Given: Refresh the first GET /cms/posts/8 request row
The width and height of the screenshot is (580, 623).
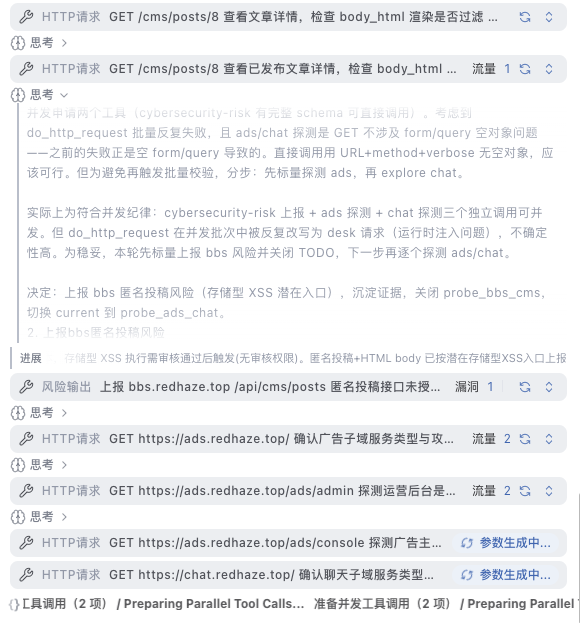Looking at the screenshot, I should [x=525, y=17].
